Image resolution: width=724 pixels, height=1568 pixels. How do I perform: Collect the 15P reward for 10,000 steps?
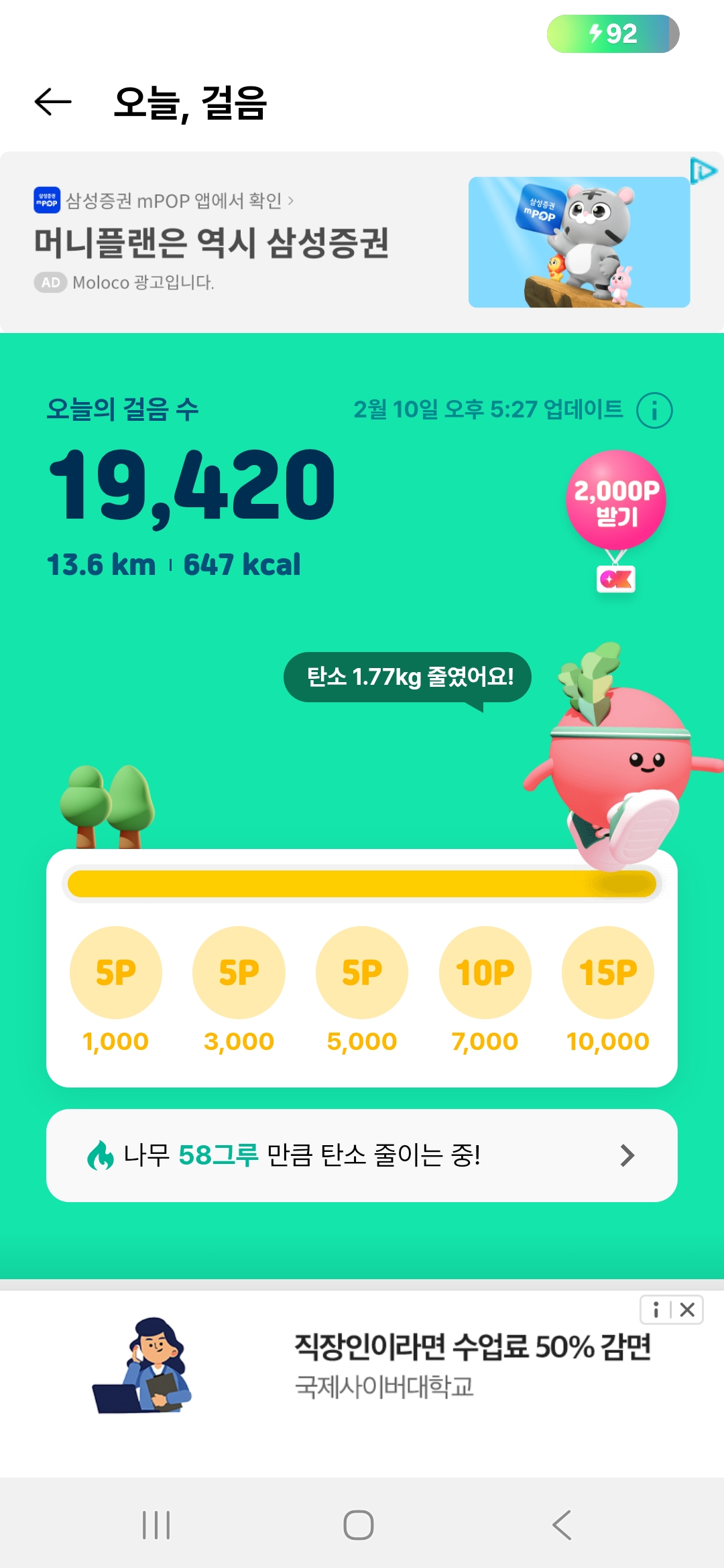pos(608,972)
